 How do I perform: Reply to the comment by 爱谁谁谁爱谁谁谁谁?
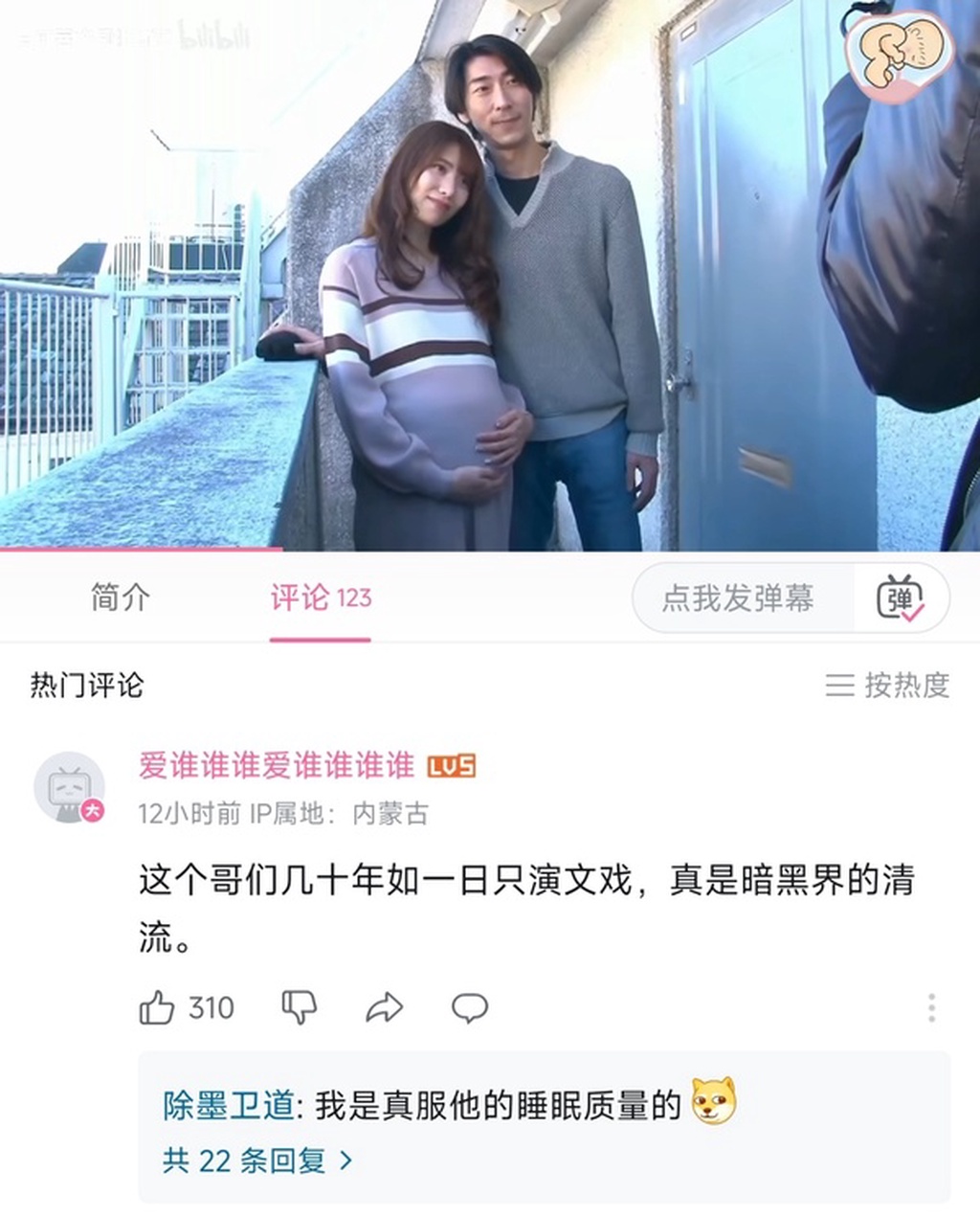(x=469, y=1007)
